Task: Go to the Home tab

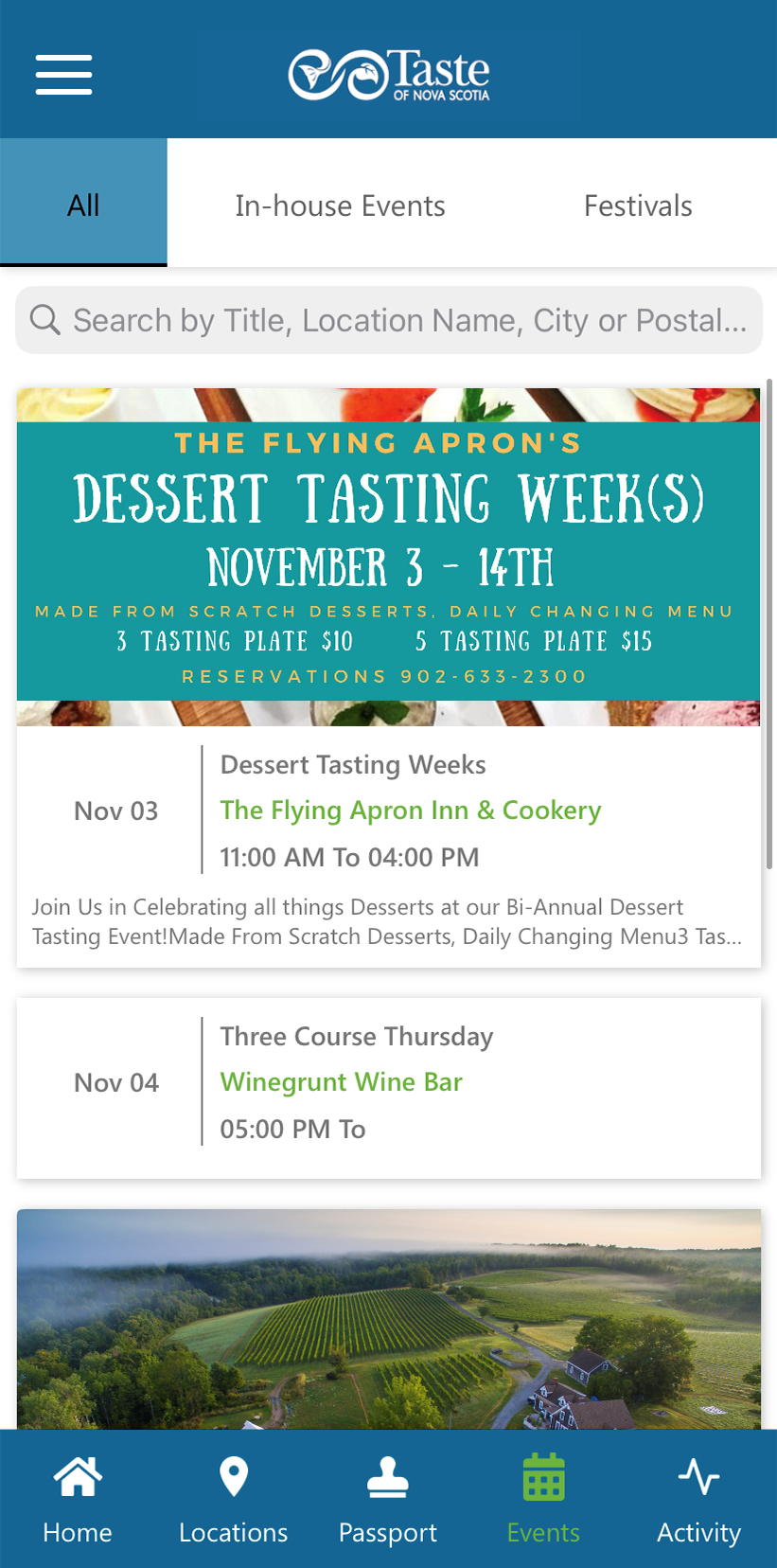Action: 78,1500
